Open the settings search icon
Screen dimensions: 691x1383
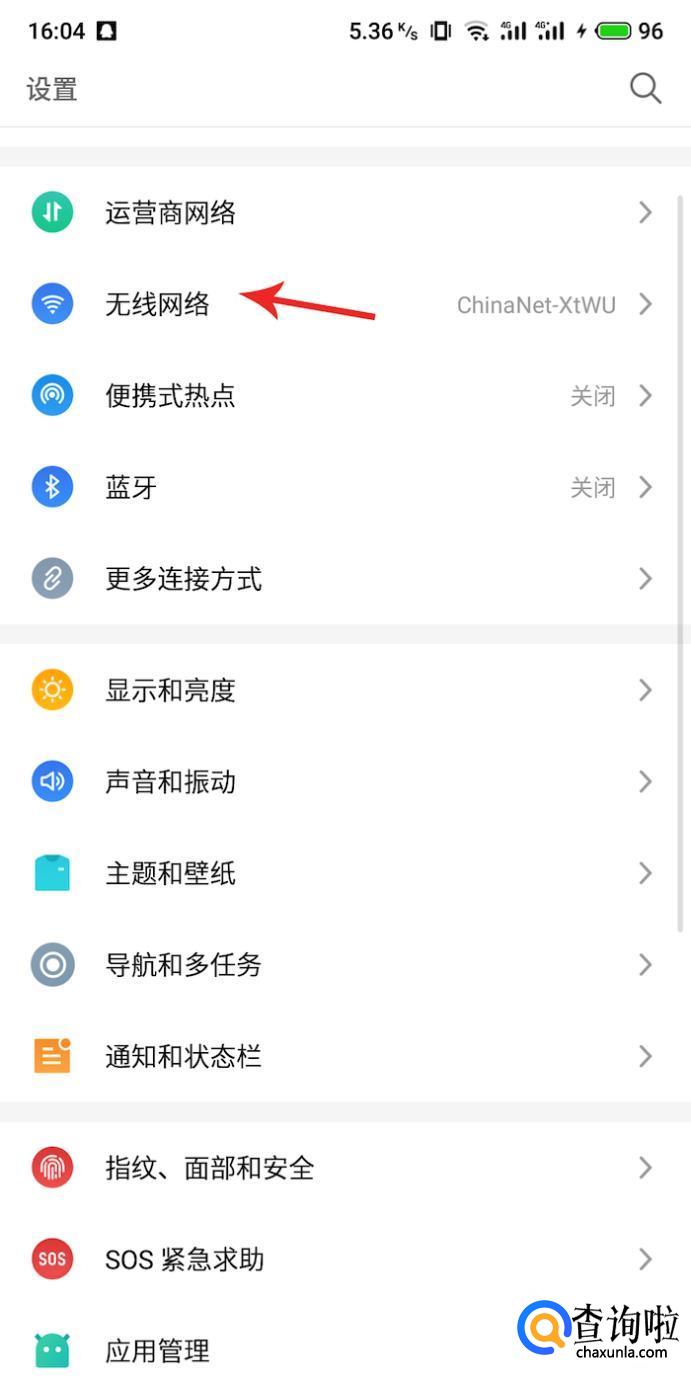click(645, 89)
